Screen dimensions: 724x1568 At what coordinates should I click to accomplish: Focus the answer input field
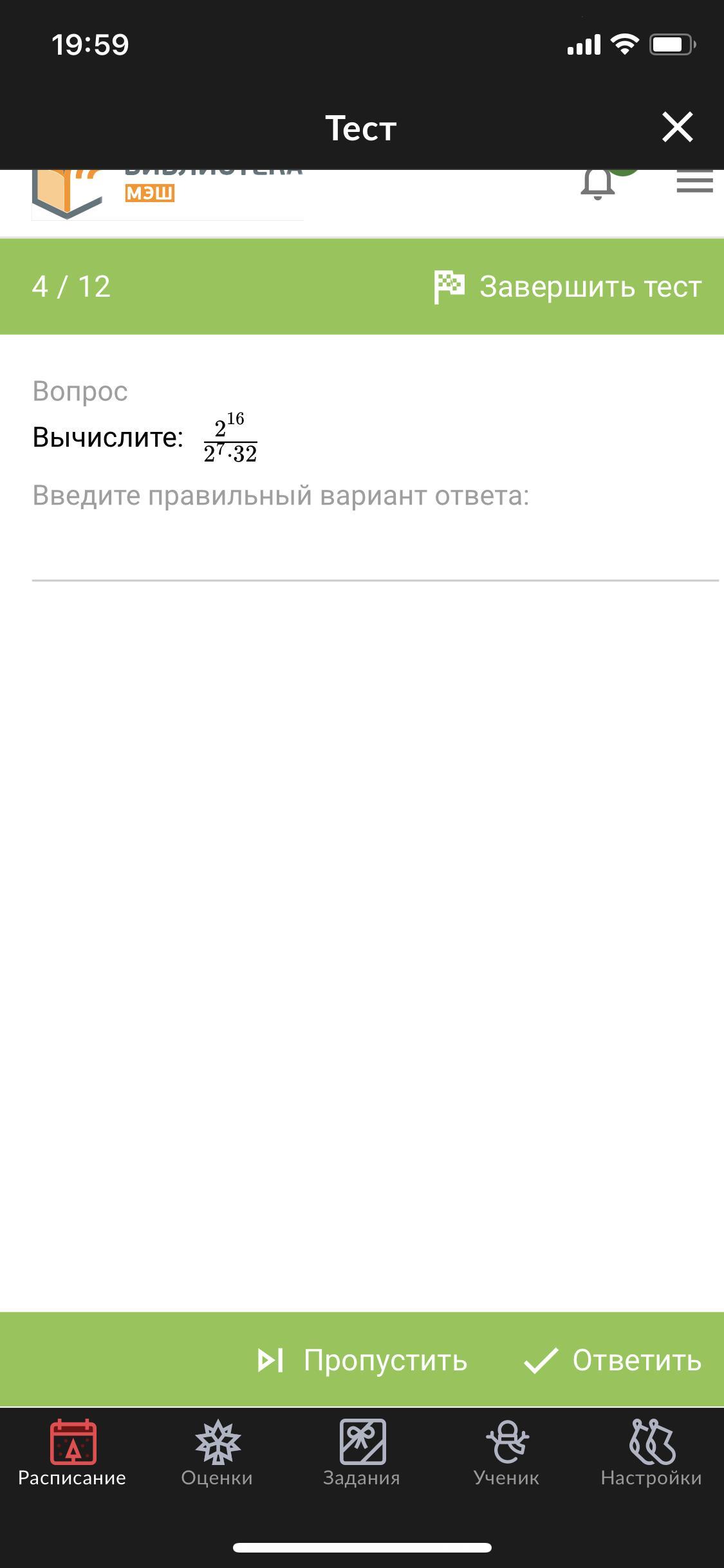point(375,555)
